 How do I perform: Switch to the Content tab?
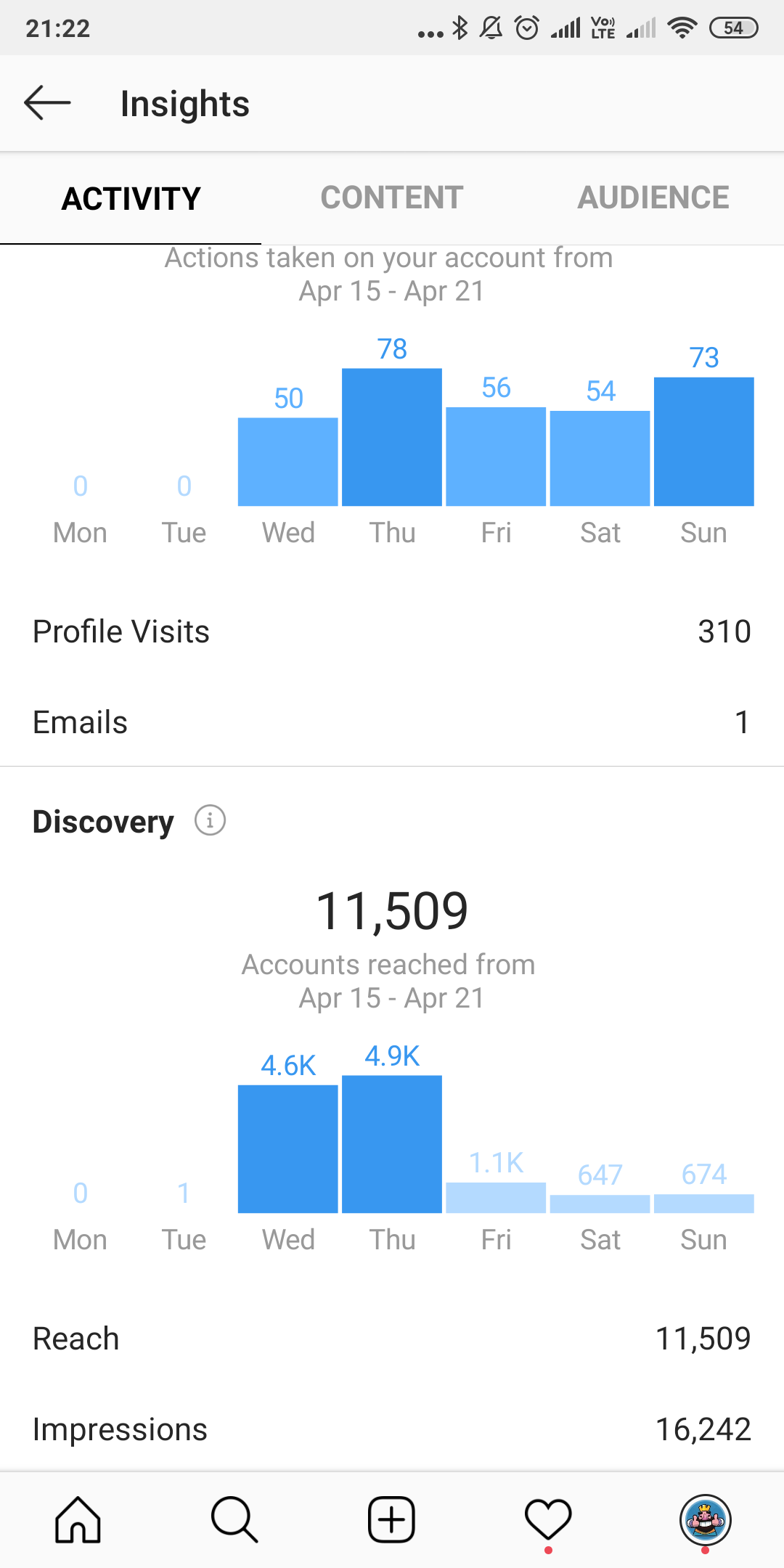click(x=392, y=197)
